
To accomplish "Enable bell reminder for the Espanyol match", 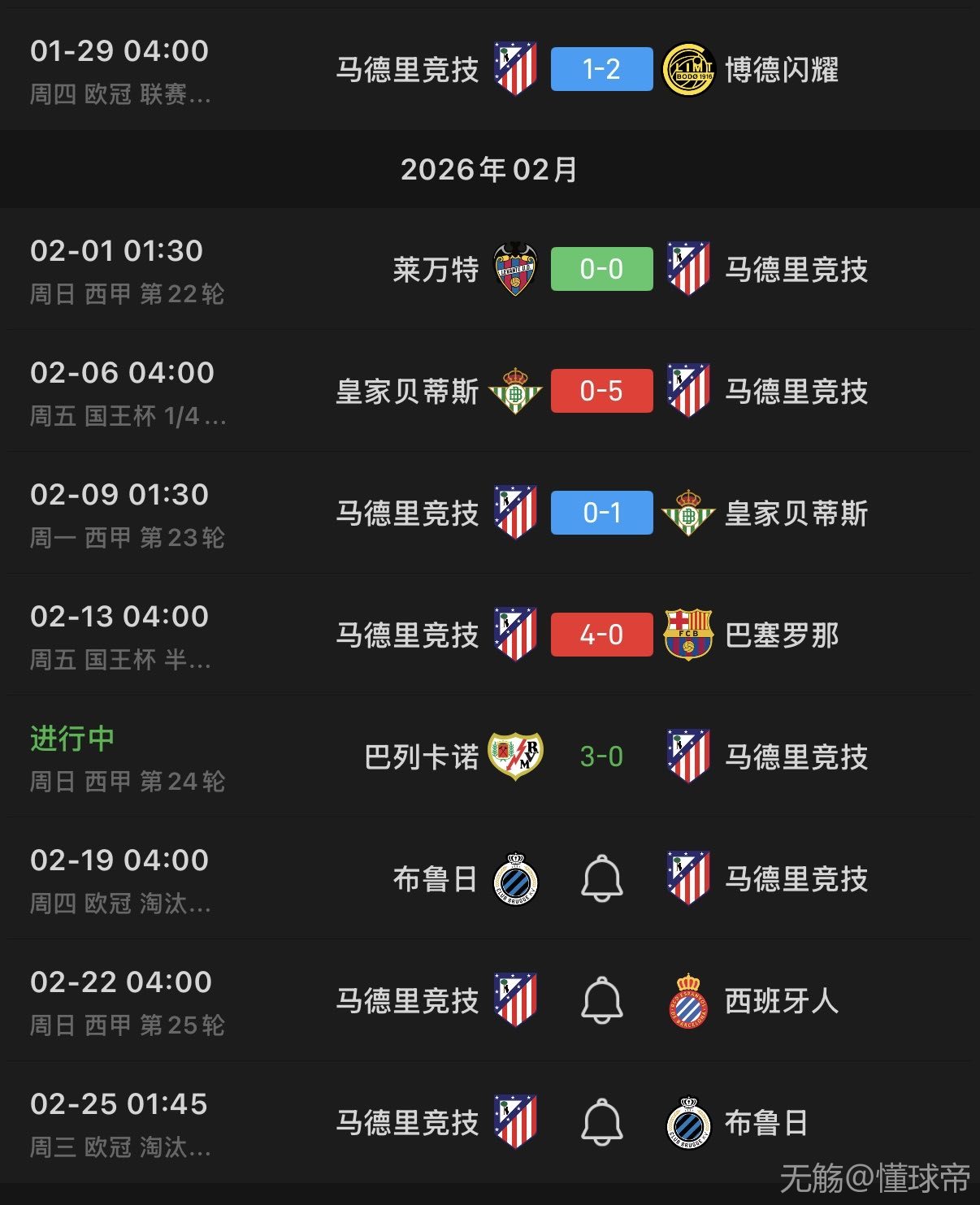I will (x=602, y=1000).
